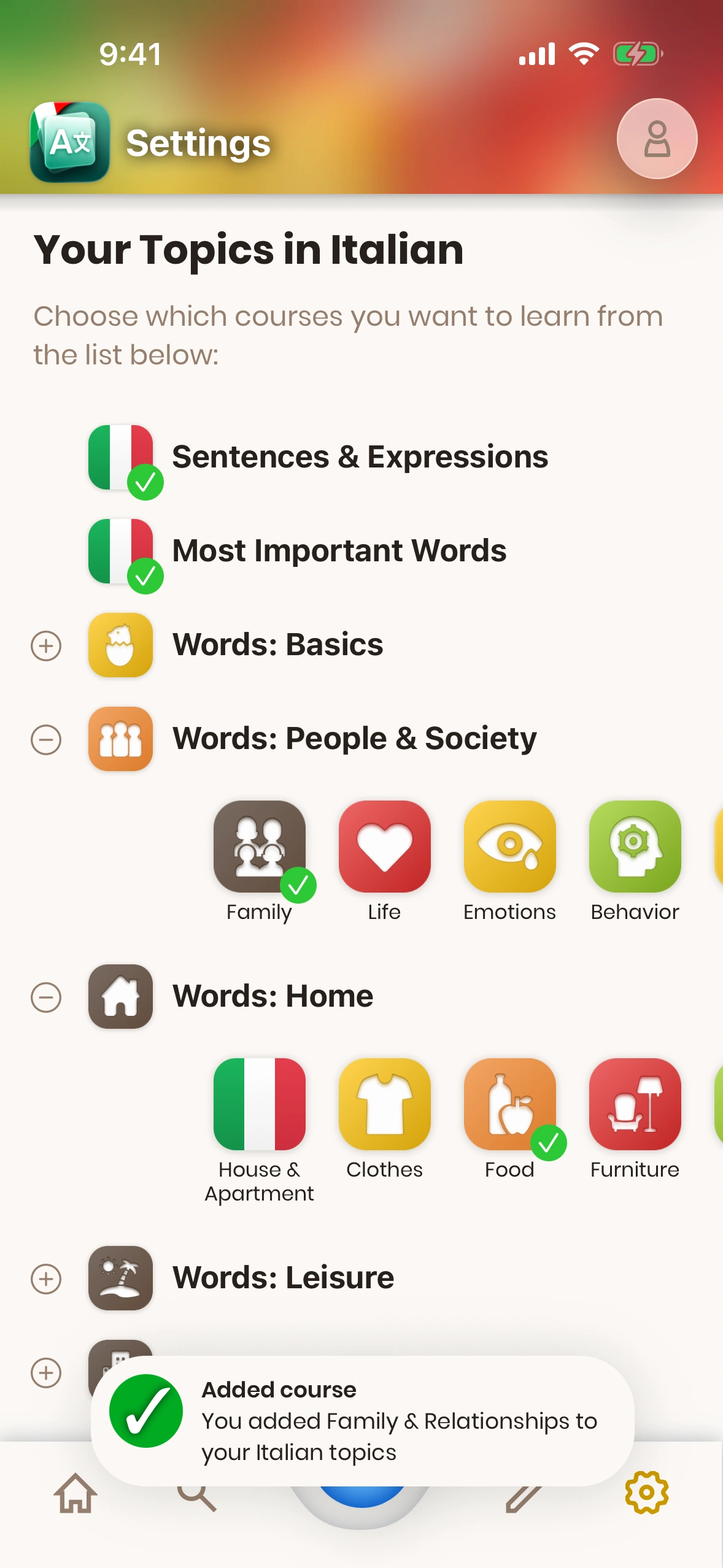Add the Emotions topic

[x=510, y=847]
